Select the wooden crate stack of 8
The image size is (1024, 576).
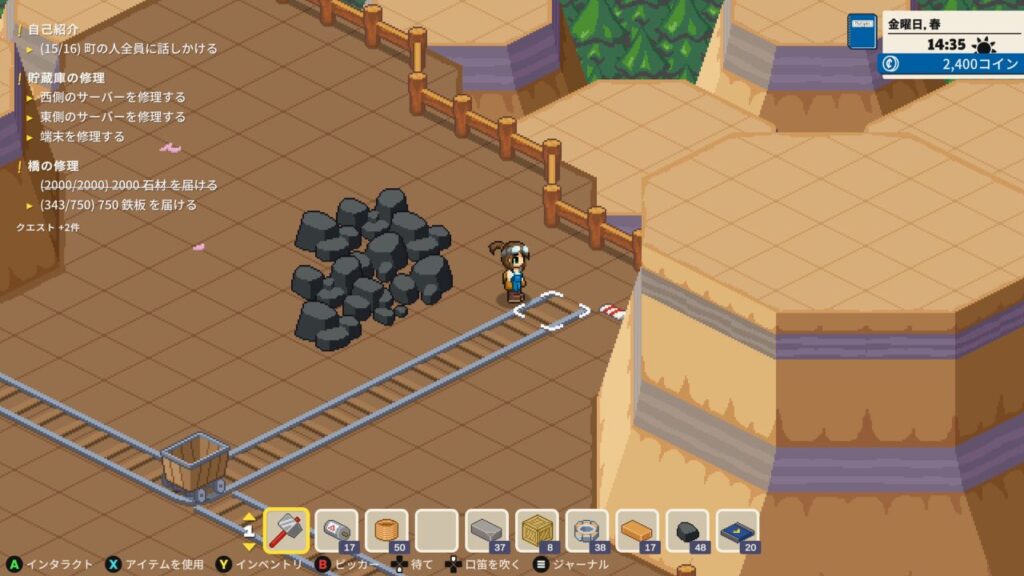537,531
